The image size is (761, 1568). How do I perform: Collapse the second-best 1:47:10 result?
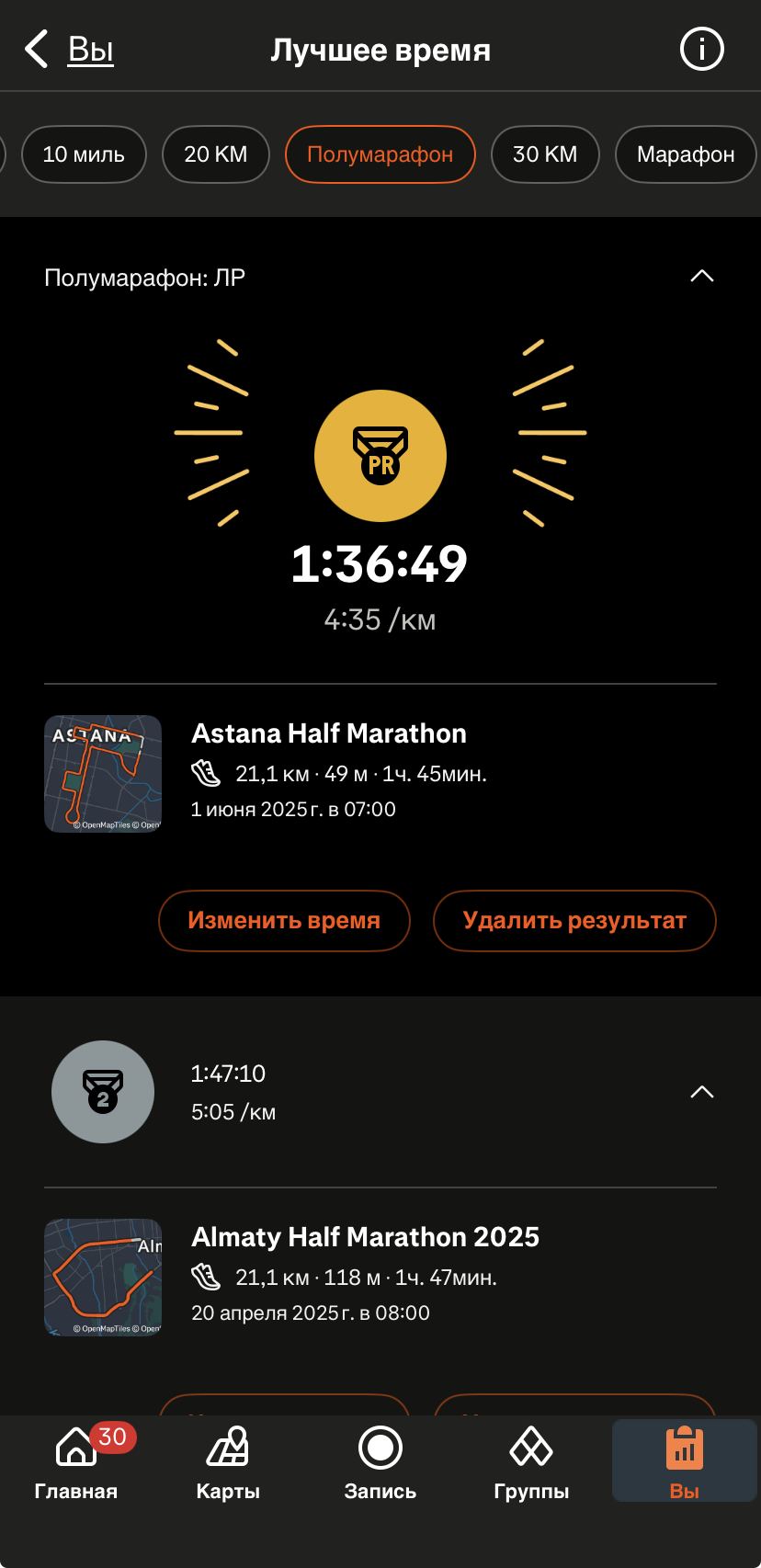tap(701, 1092)
